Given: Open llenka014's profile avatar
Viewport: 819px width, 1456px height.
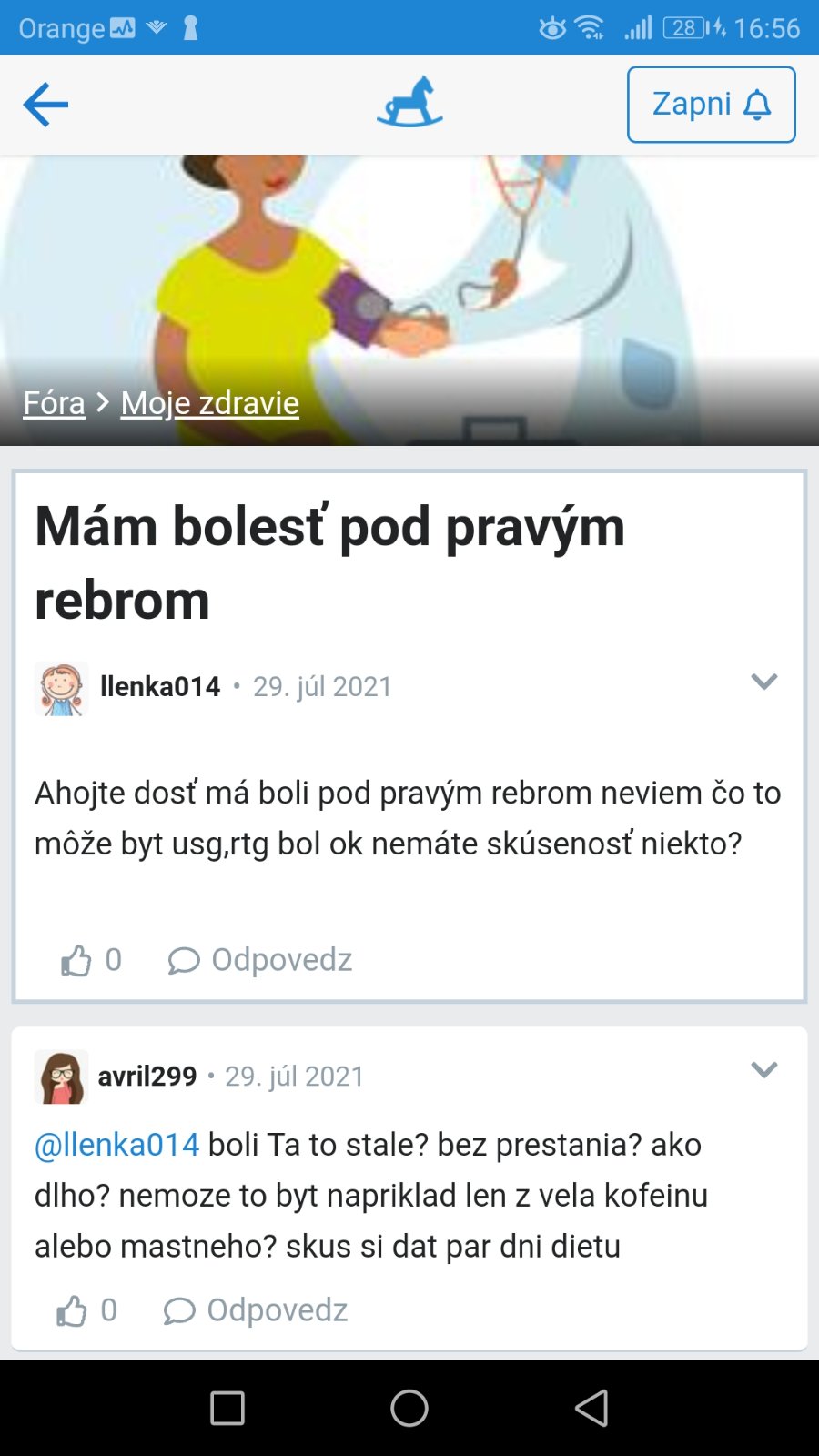Looking at the screenshot, I should tap(61, 688).
